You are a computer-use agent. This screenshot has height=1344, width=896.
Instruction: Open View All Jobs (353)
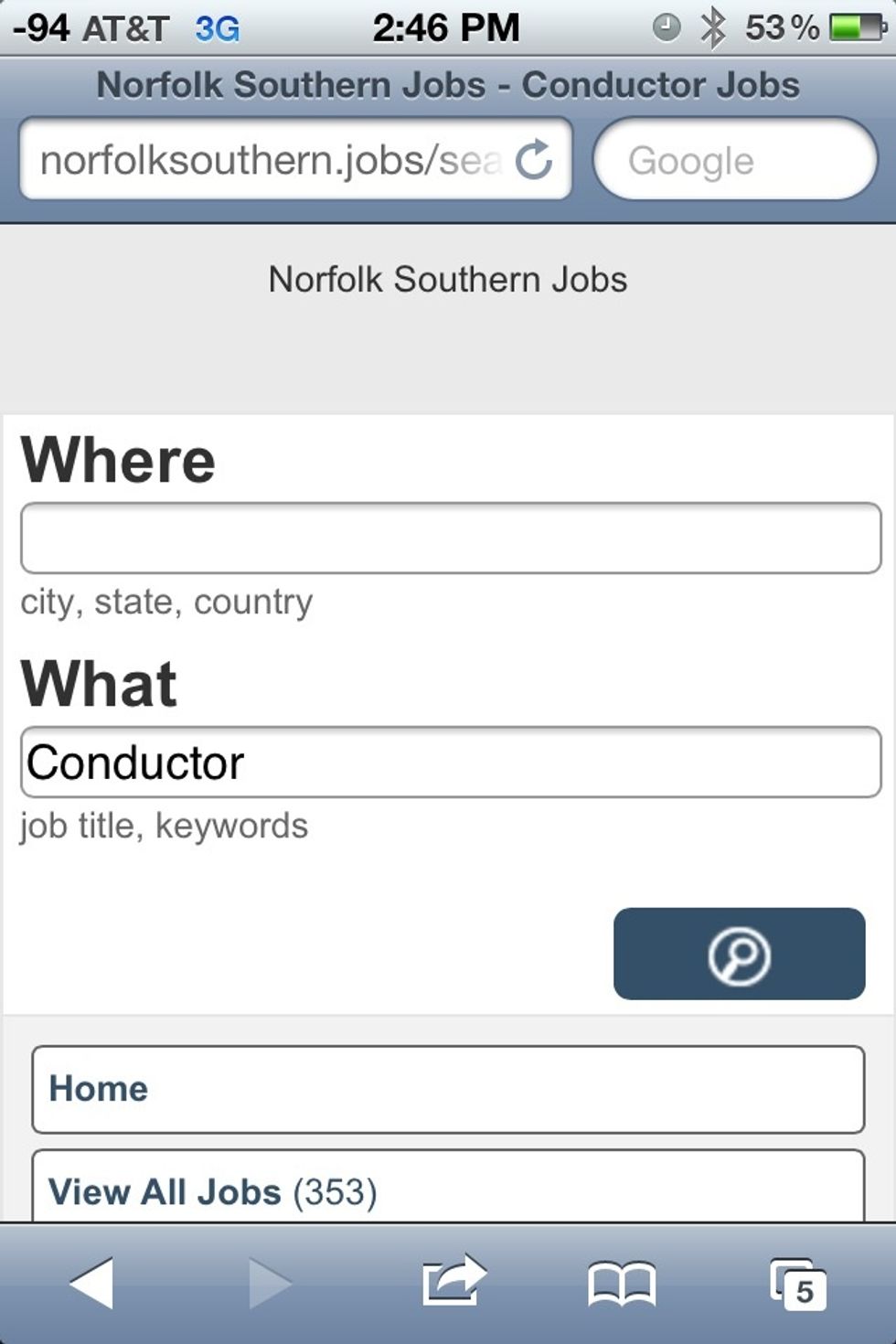[448, 1189]
